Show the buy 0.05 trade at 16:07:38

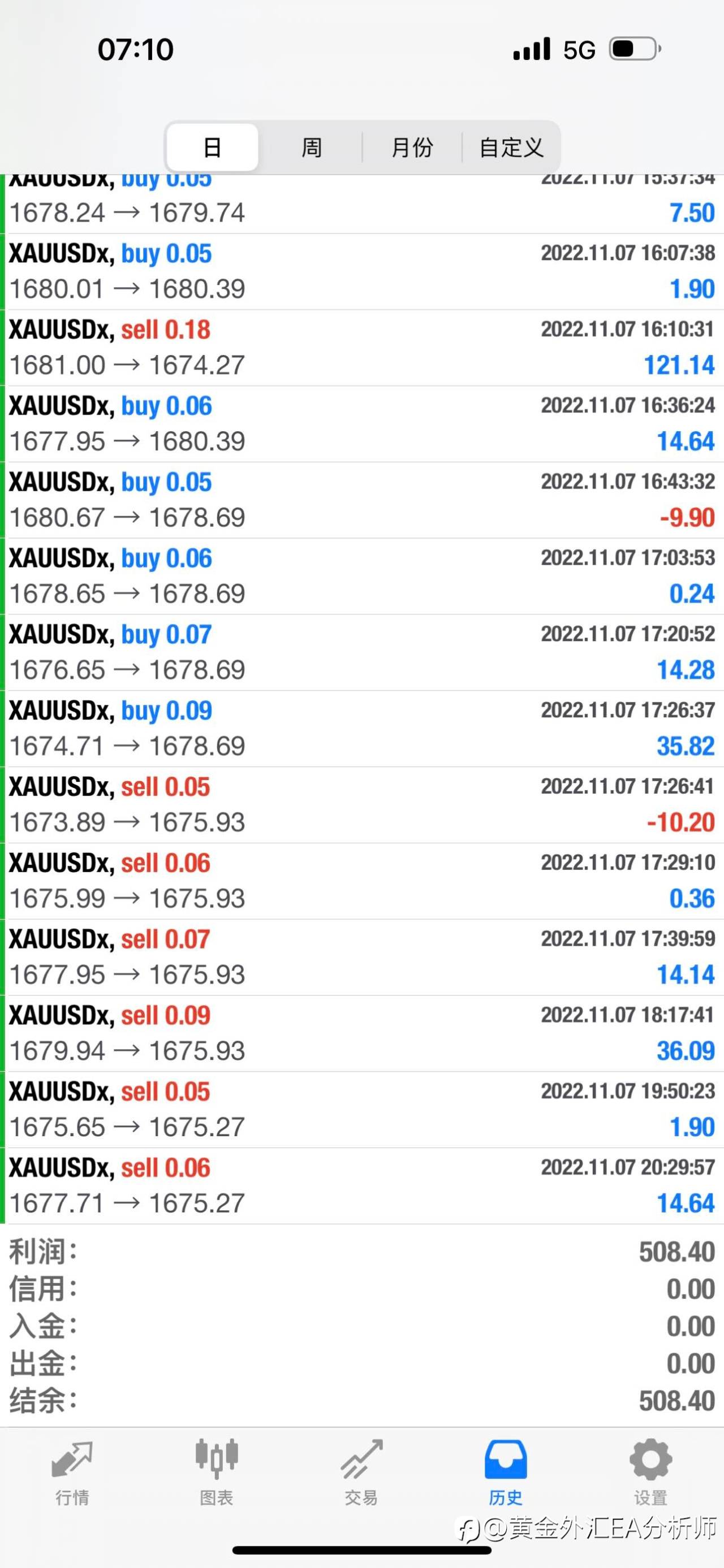361,271
